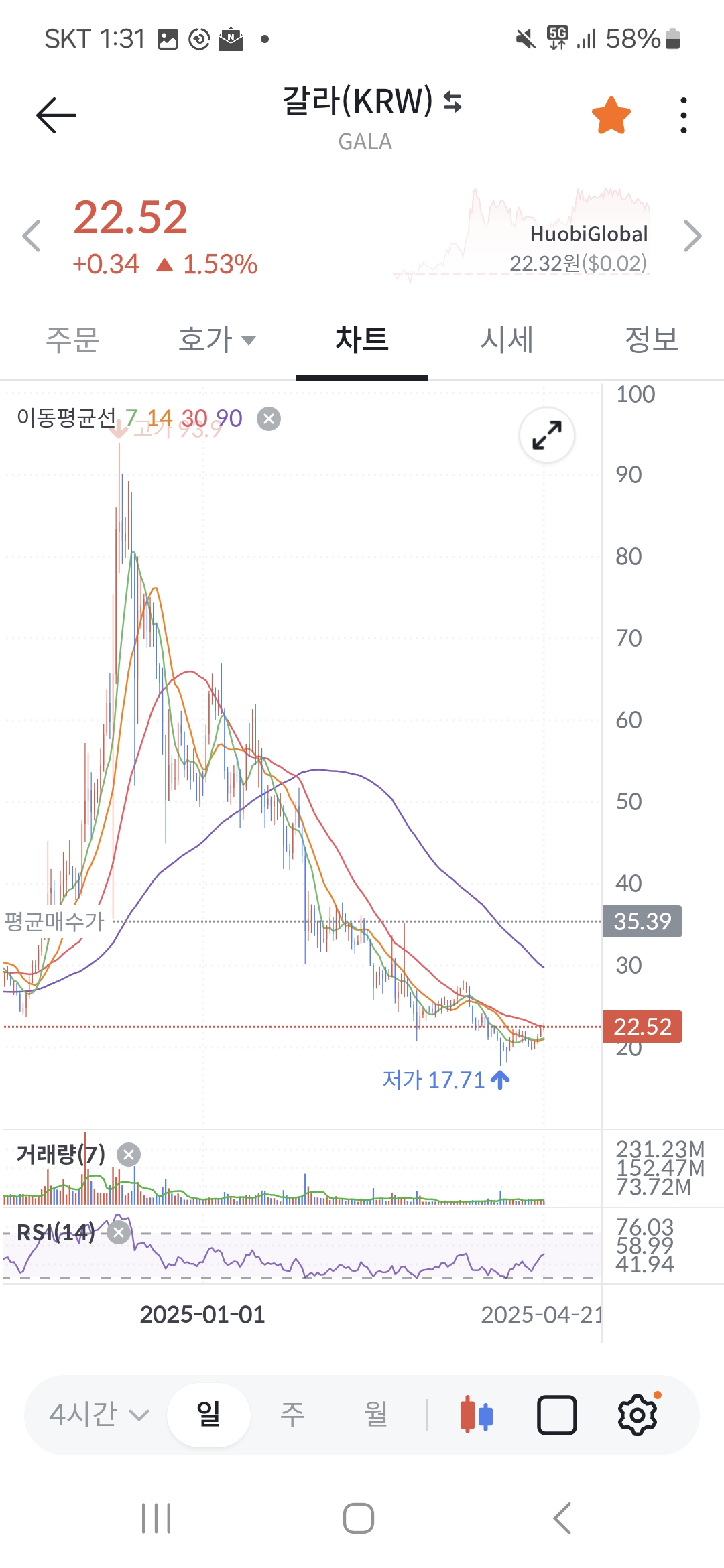Change the candlestick chart type
The width and height of the screenshot is (724, 1568).
[477, 1415]
